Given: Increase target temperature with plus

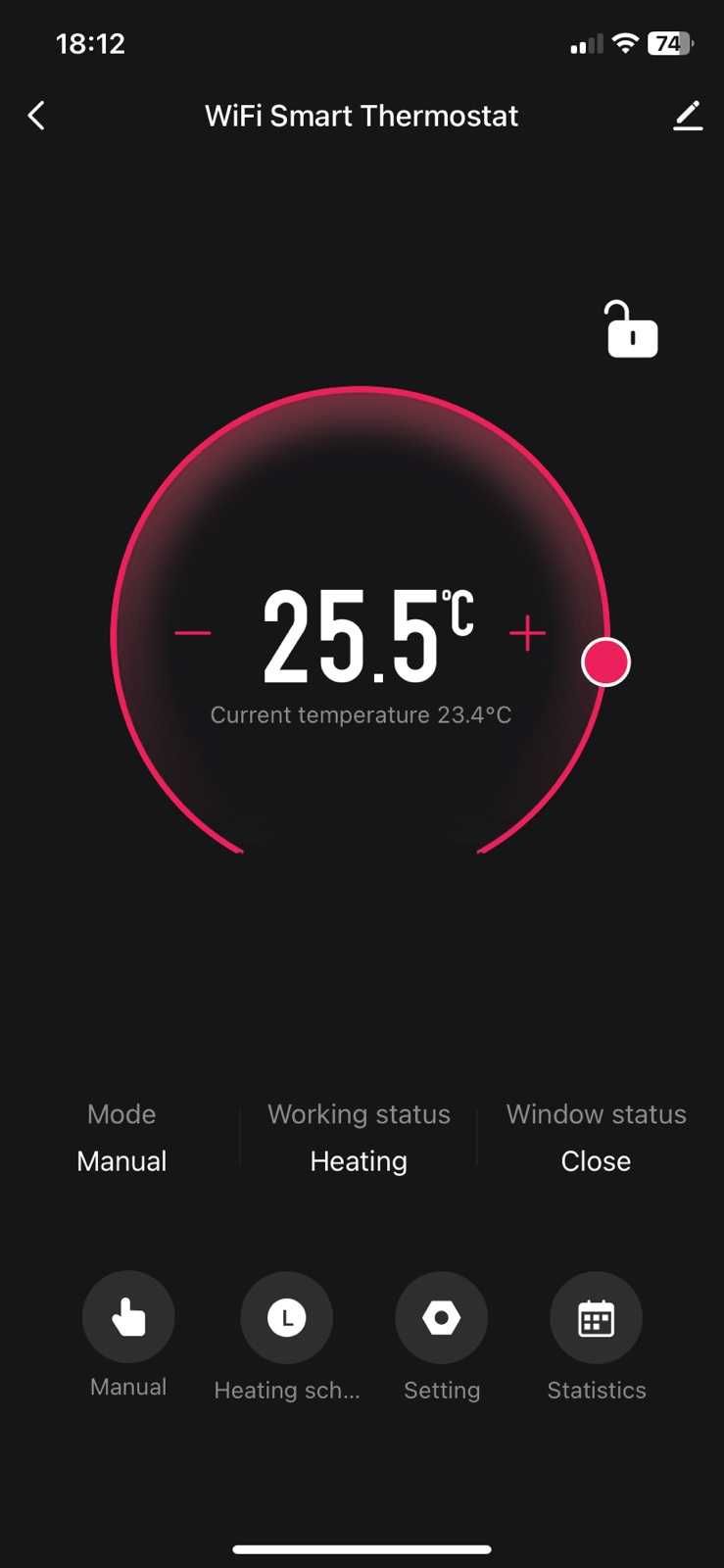Looking at the screenshot, I should 527,633.
